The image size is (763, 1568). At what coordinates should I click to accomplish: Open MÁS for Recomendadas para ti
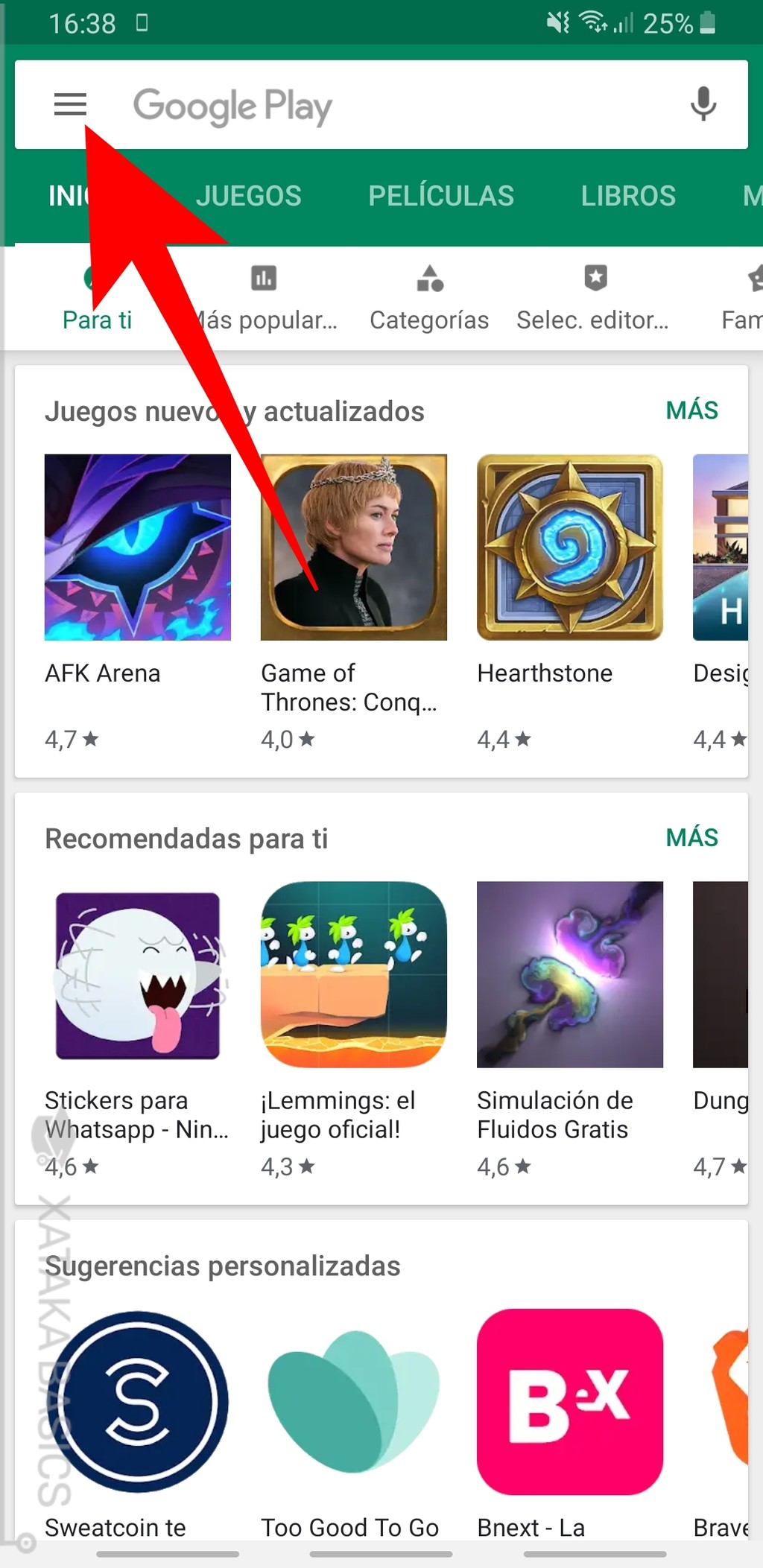click(691, 837)
